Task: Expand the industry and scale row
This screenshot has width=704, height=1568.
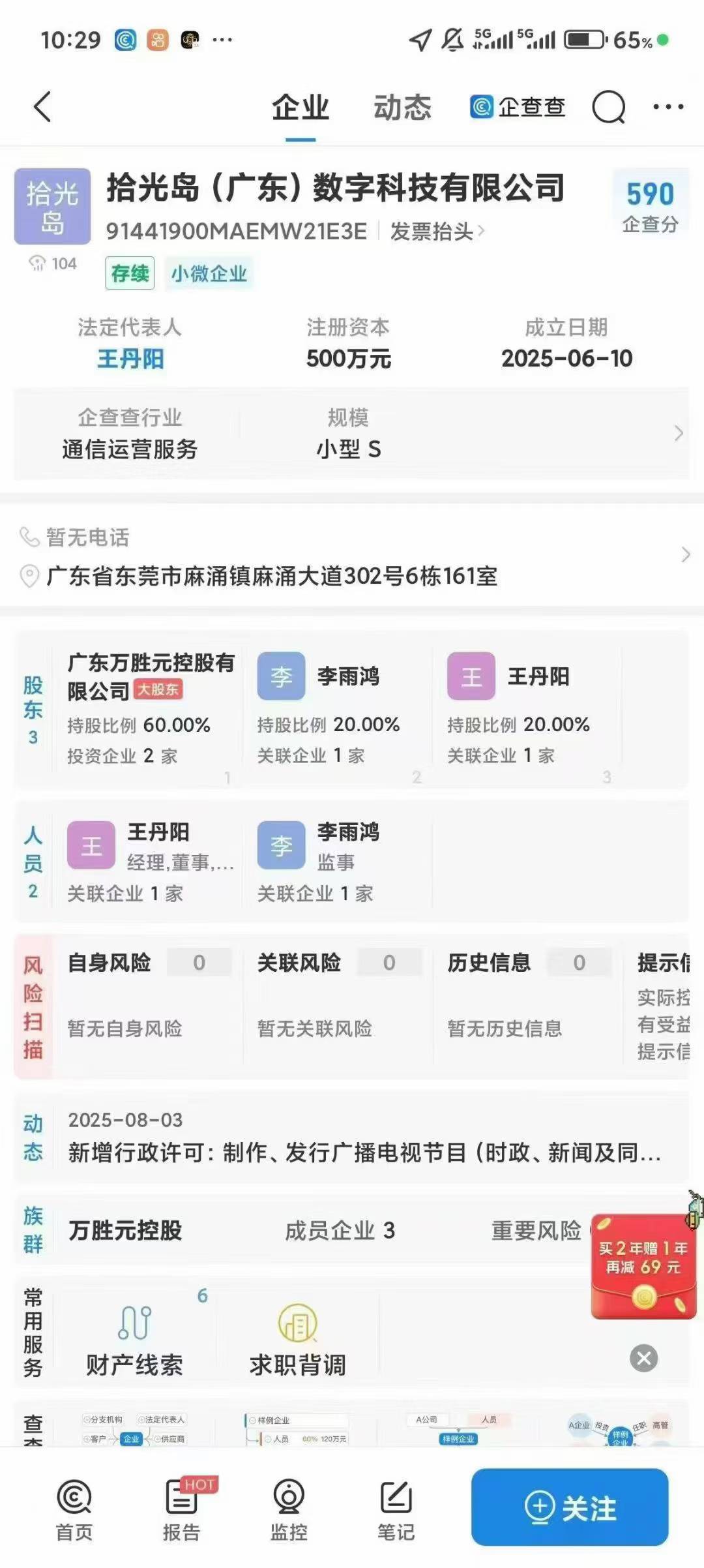Action: pyautogui.click(x=351, y=434)
